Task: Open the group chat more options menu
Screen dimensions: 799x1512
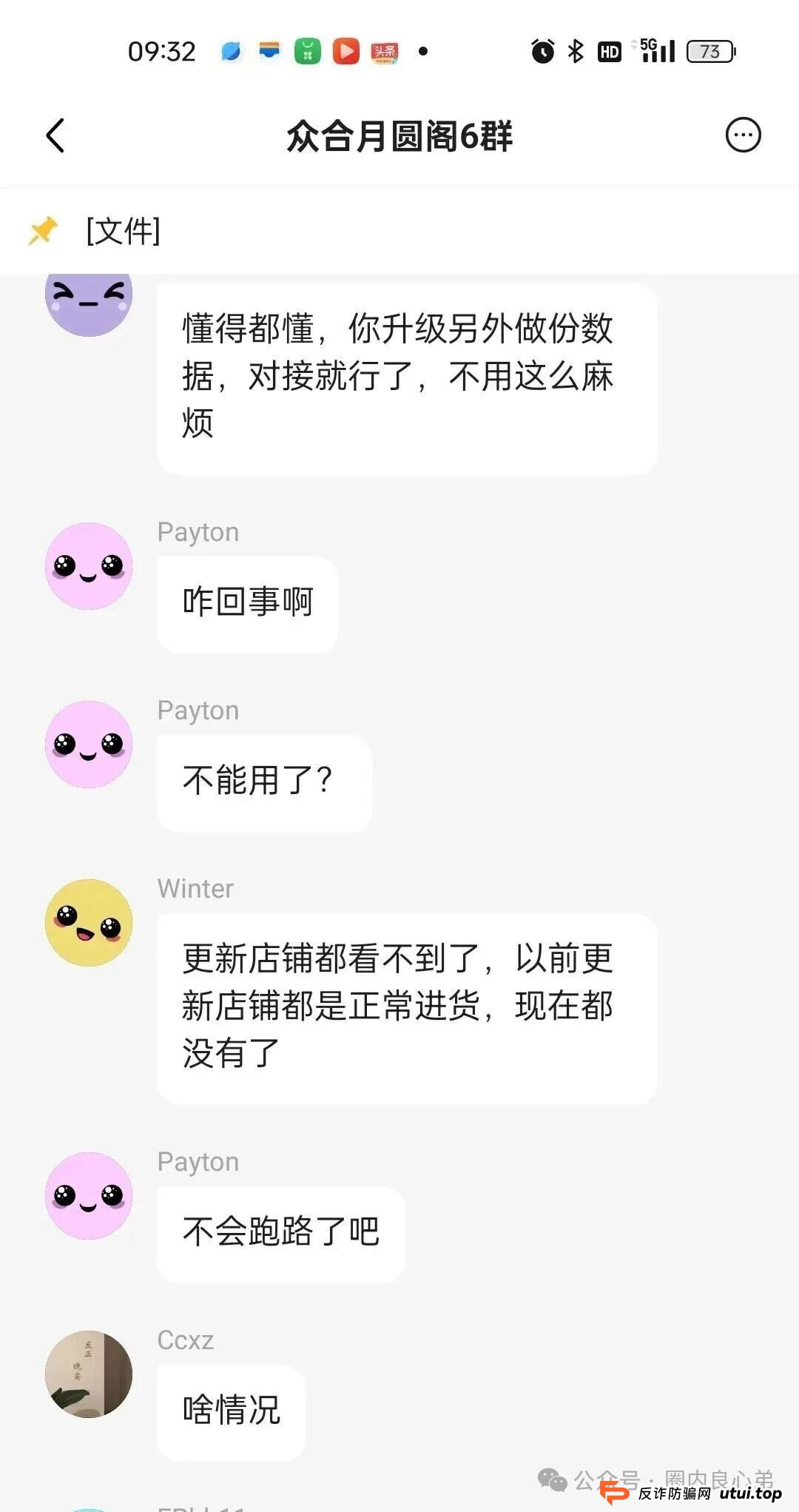Action: (x=743, y=135)
